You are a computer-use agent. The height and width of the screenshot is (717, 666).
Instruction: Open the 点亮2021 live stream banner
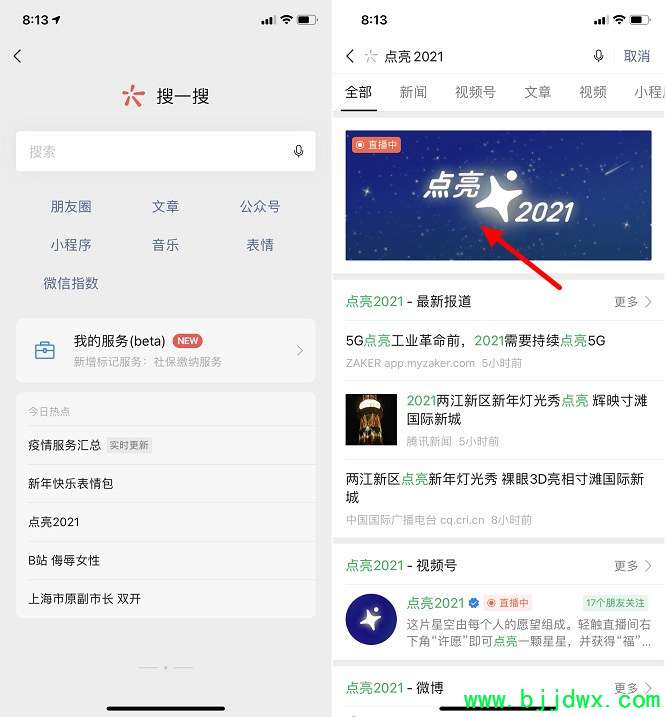[498, 195]
